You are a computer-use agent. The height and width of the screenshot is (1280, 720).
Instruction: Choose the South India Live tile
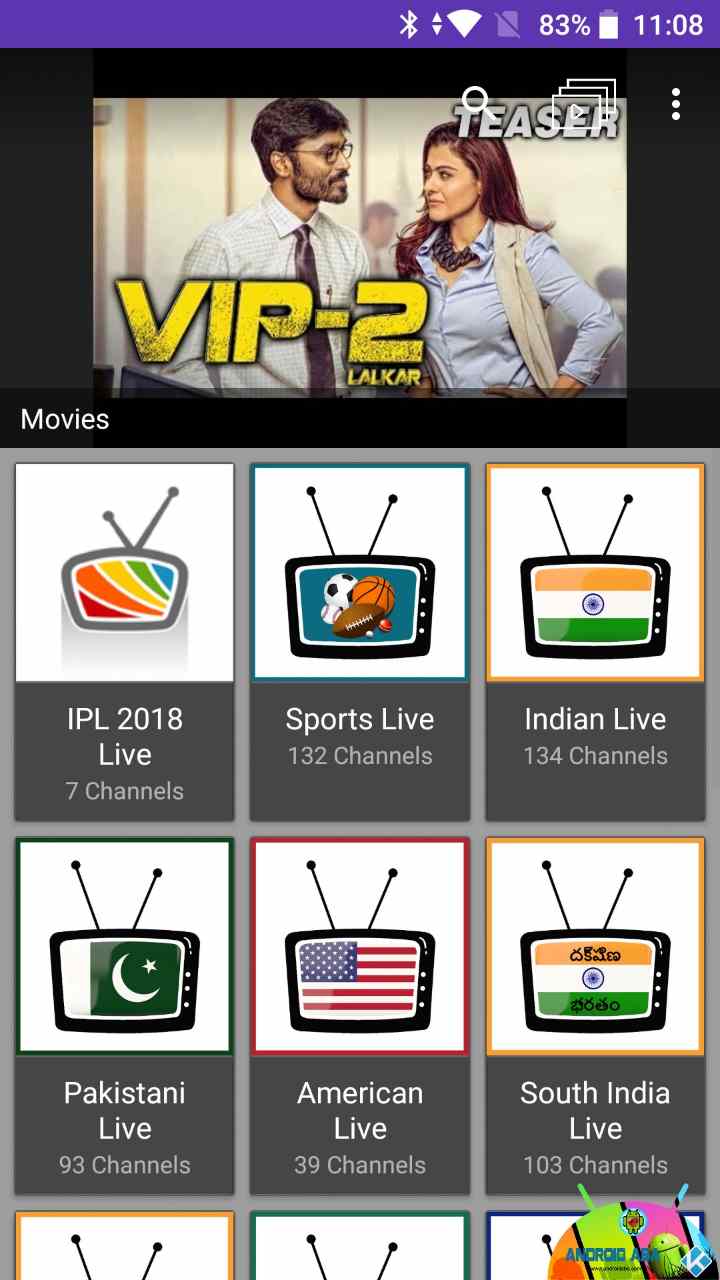595,1015
